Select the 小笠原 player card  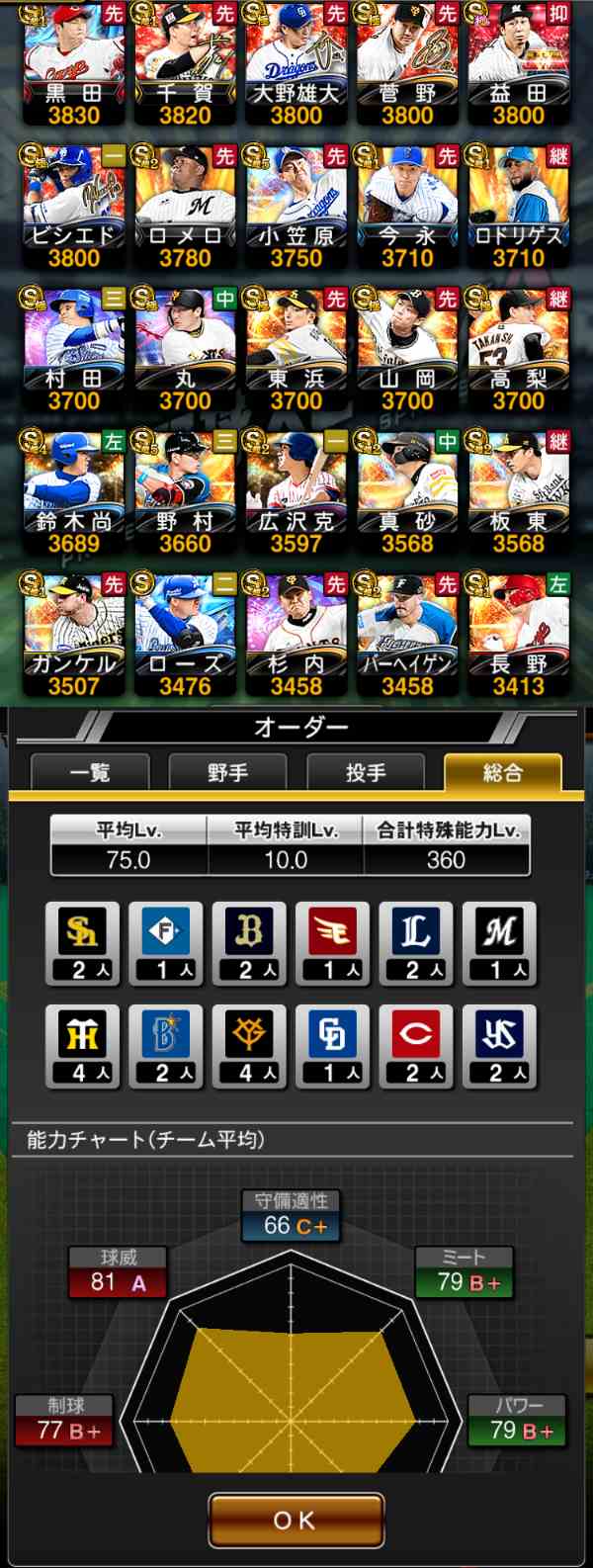[296, 206]
